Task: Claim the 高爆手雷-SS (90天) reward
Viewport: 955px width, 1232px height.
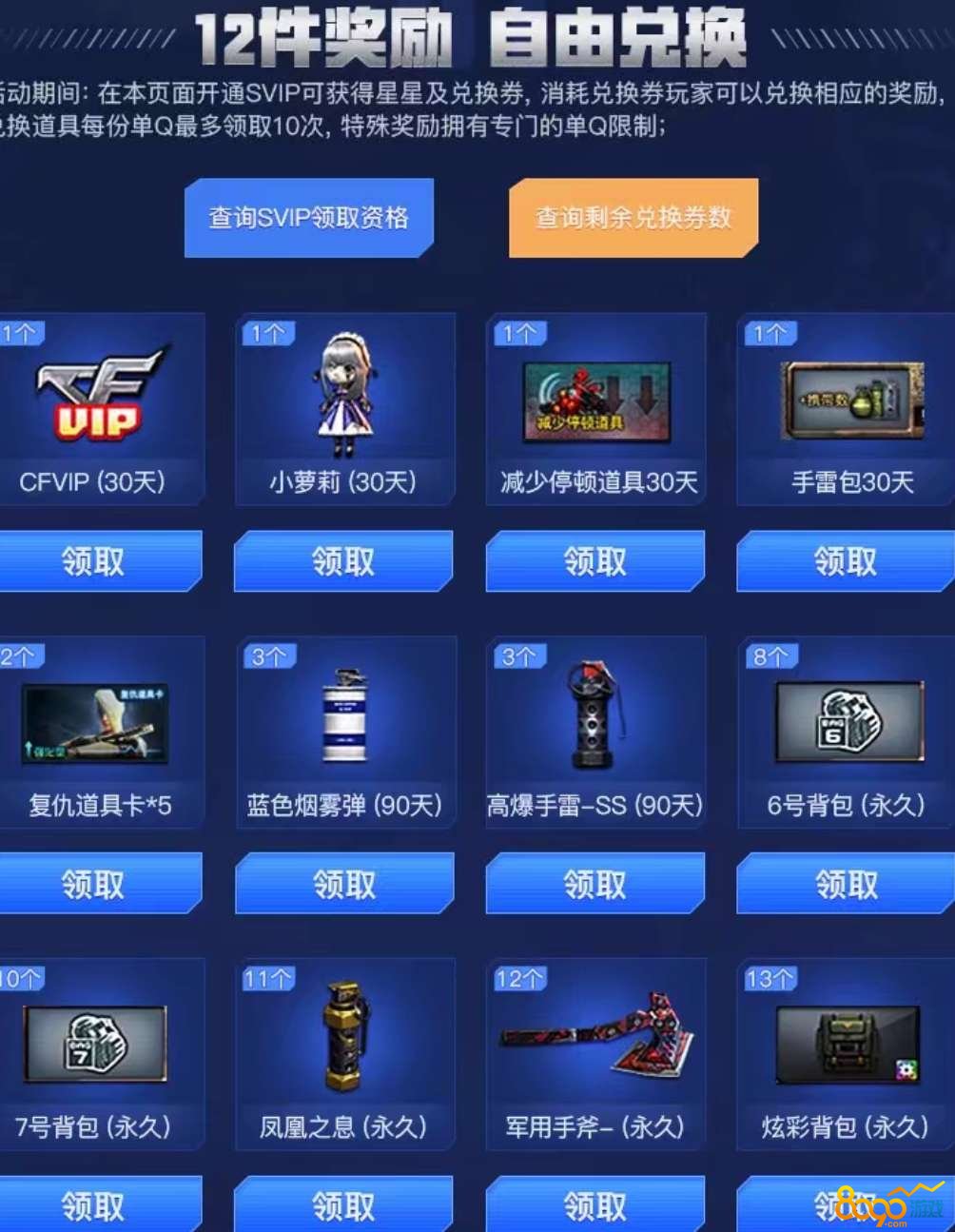Action: (595, 884)
